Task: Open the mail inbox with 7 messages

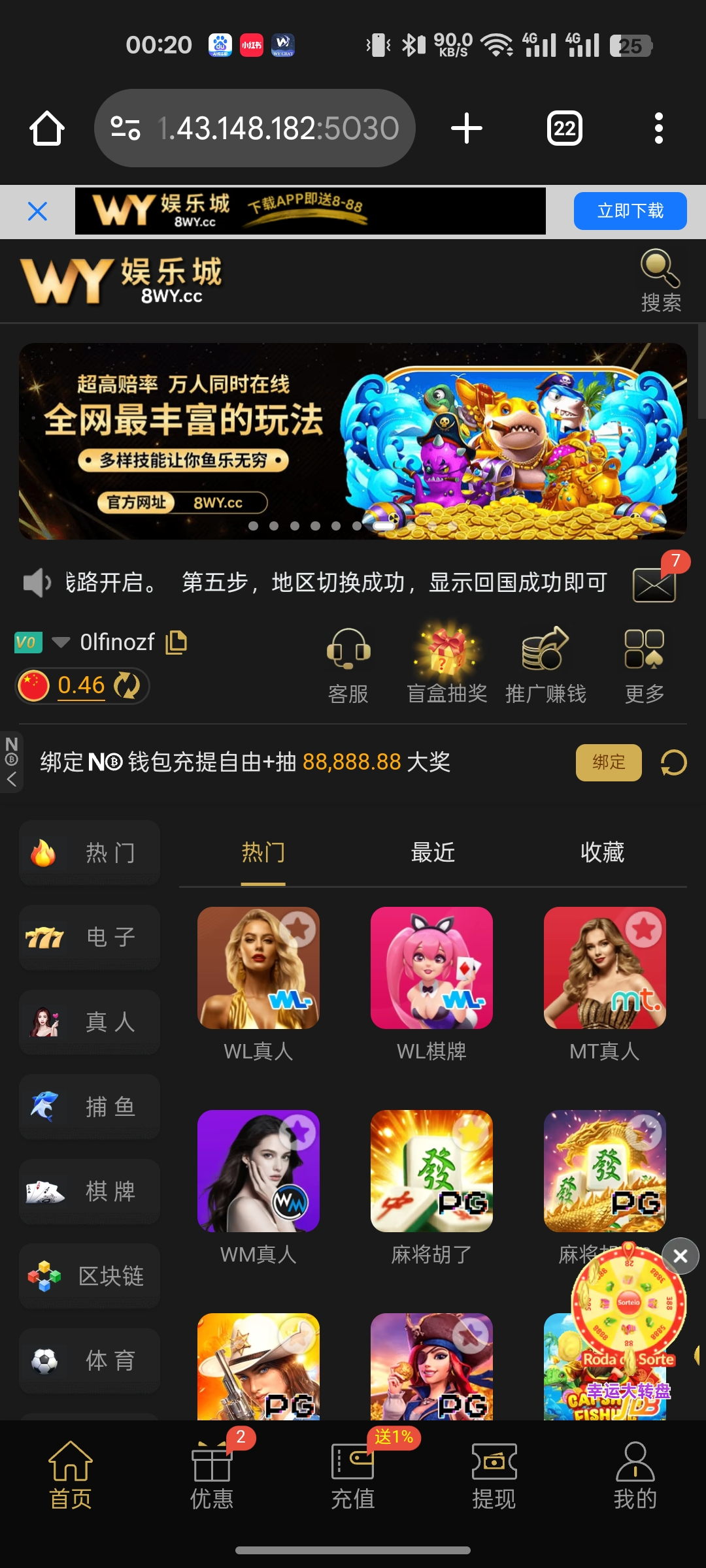Action: [x=654, y=583]
